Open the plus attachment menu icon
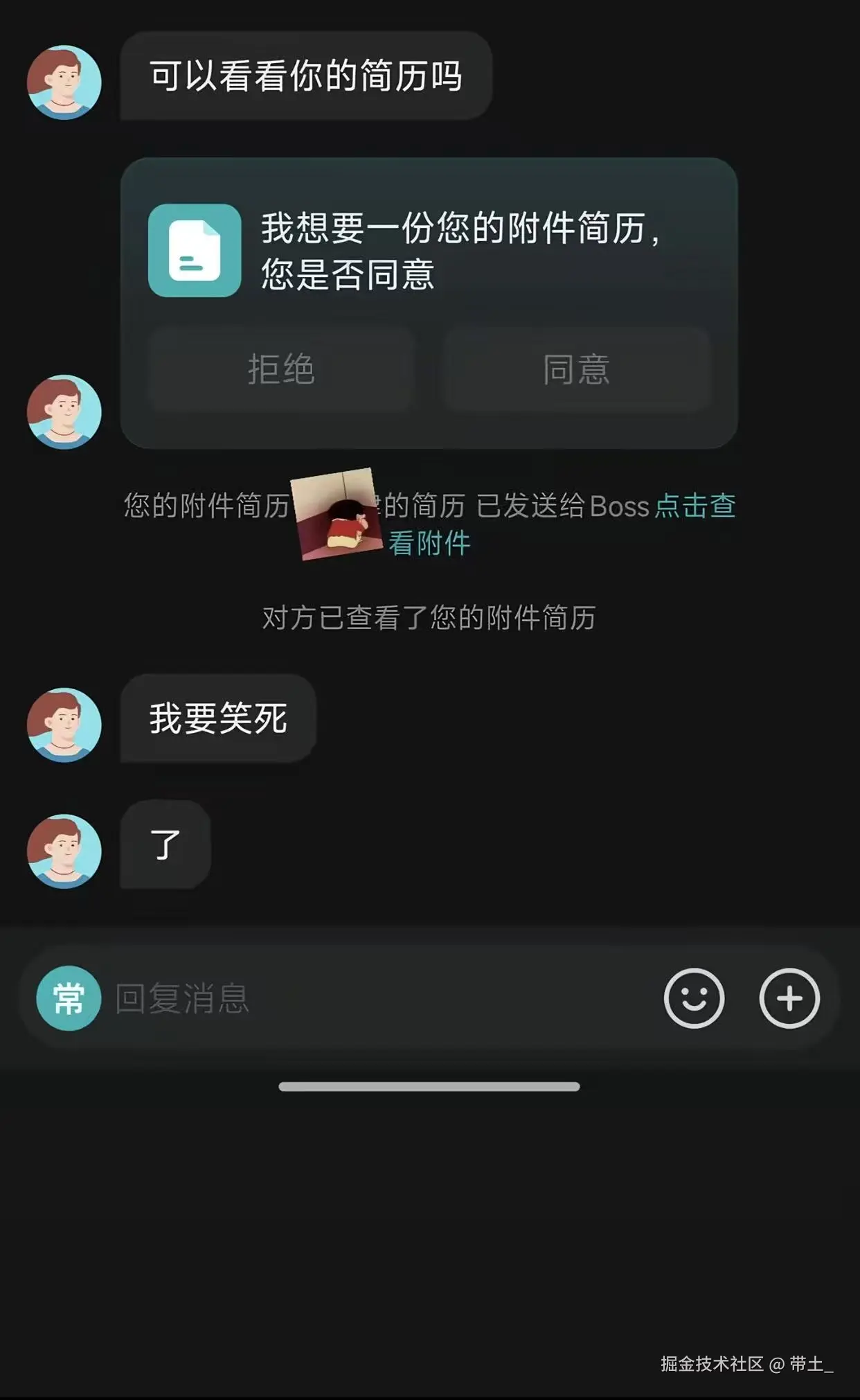This screenshot has width=860, height=1400. click(x=789, y=998)
